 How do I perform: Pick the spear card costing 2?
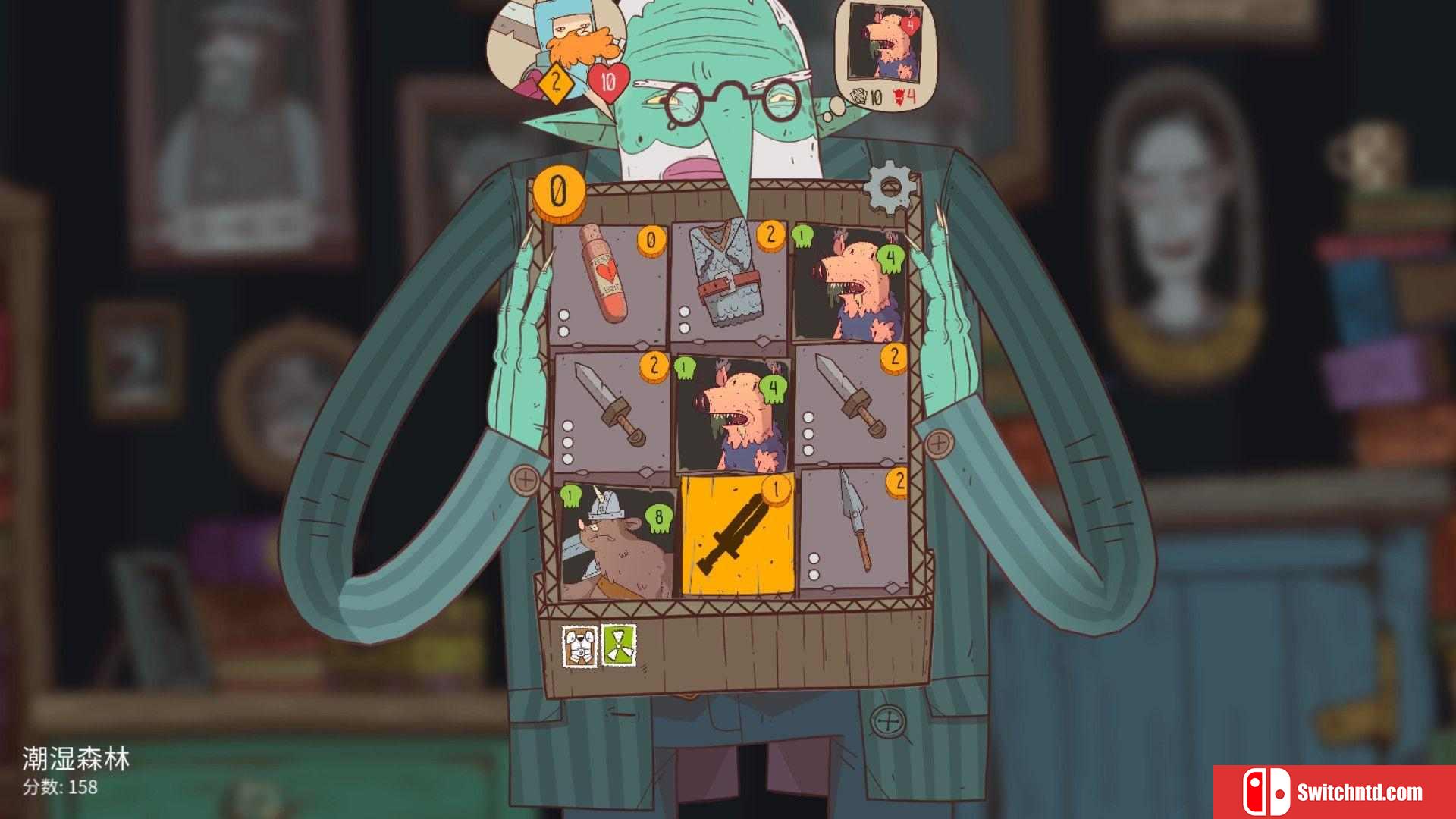pos(855,531)
